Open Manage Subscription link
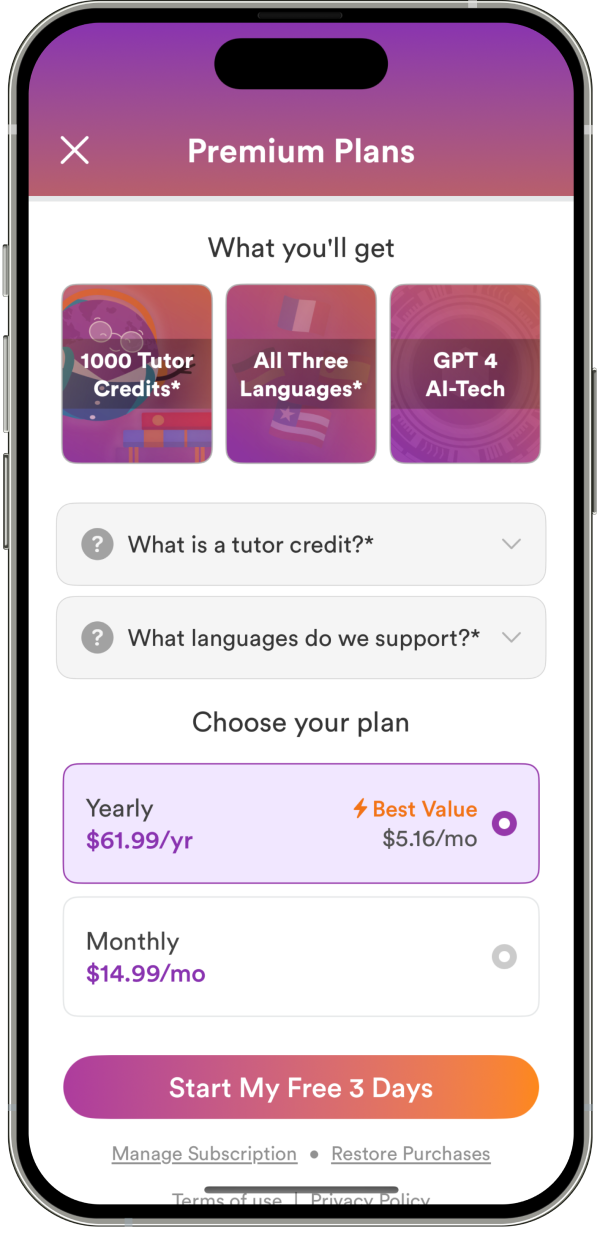Image resolution: width=600 pixels, height=1235 pixels. [x=204, y=1154]
